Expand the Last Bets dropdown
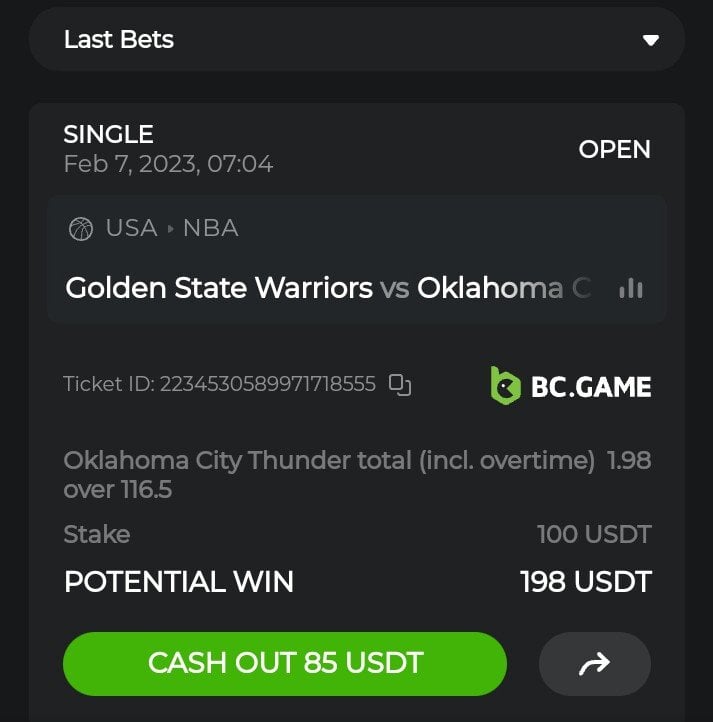 pyautogui.click(x=651, y=40)
